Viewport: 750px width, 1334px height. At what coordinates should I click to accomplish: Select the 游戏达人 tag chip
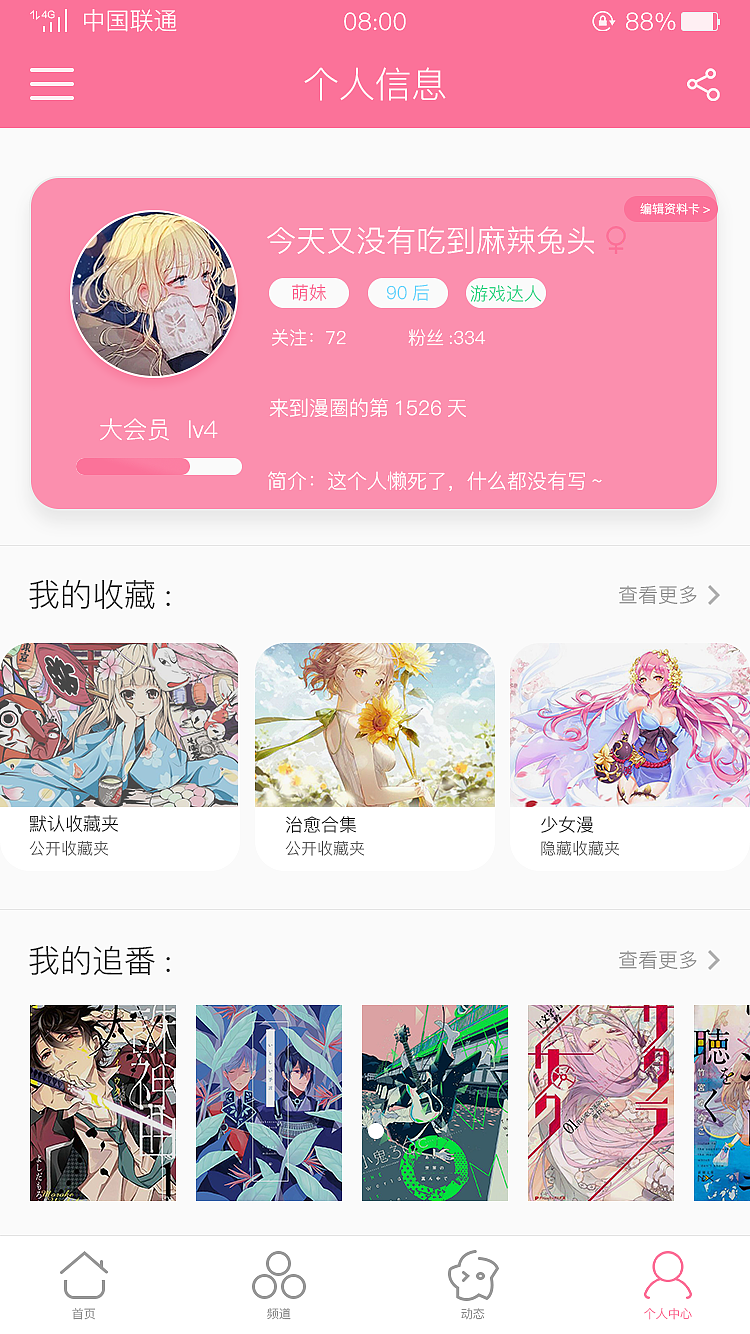pyautogui.click(x=506, y=293)
